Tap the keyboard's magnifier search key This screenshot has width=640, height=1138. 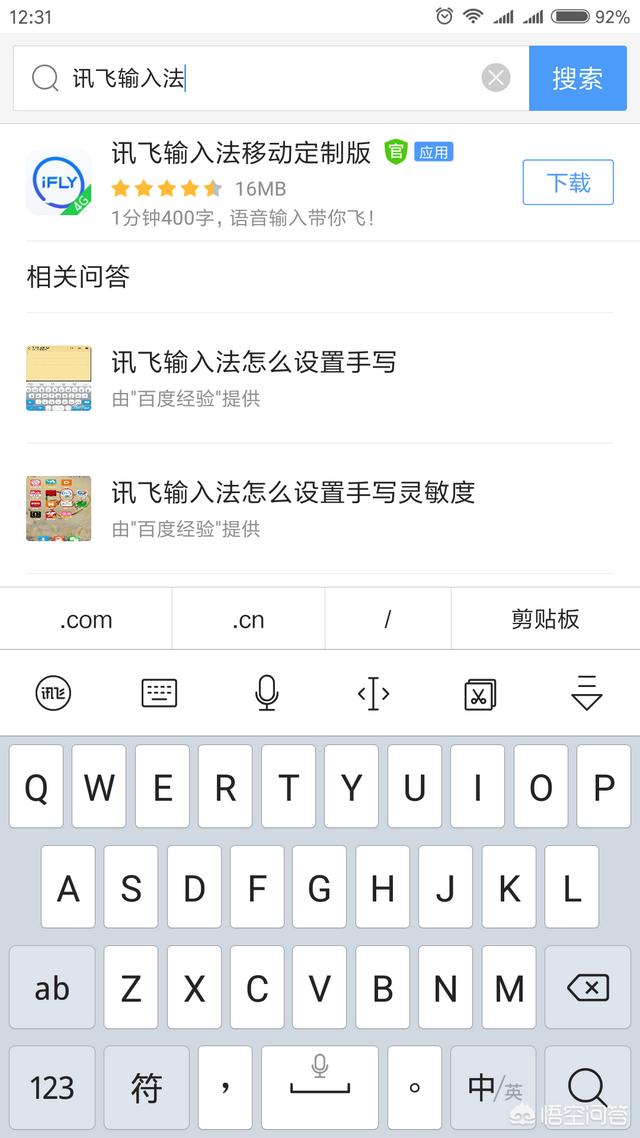pyautogui.click(x=587, y=1087)
